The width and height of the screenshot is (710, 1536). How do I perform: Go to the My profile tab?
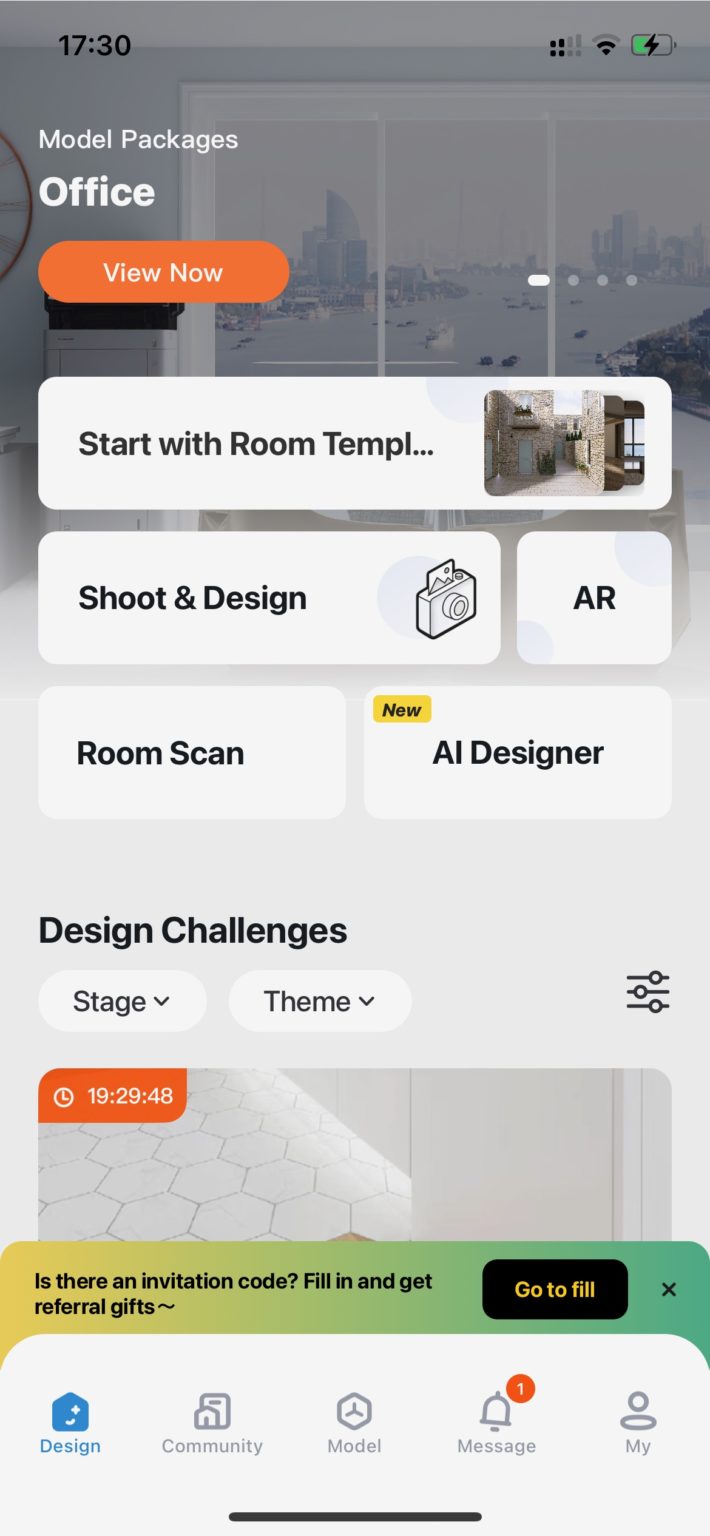point(638,1424)
